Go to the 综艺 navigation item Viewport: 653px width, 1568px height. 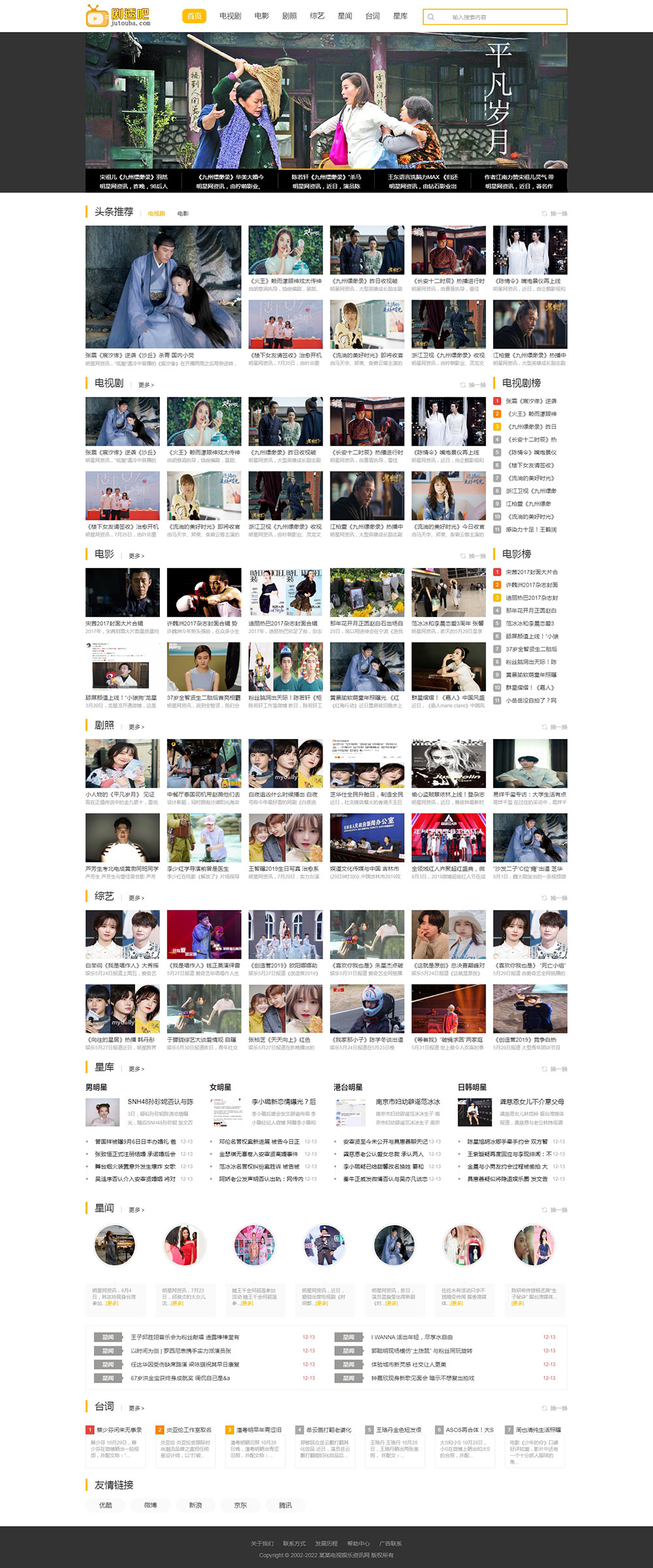click(x=317, y=16)
